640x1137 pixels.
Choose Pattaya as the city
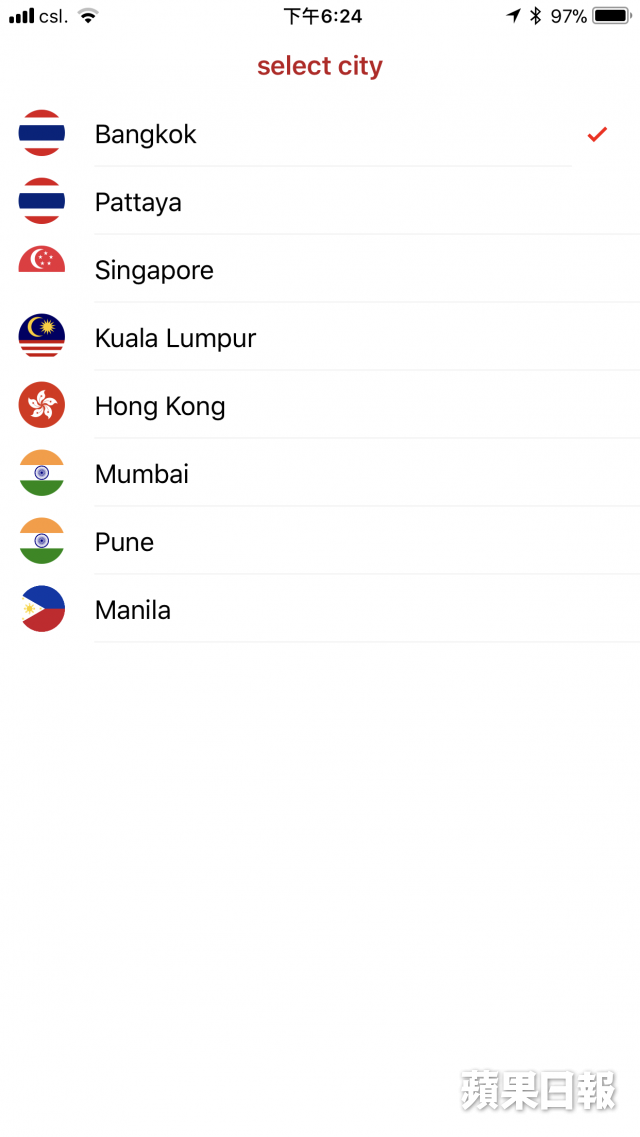pos(320,202)
